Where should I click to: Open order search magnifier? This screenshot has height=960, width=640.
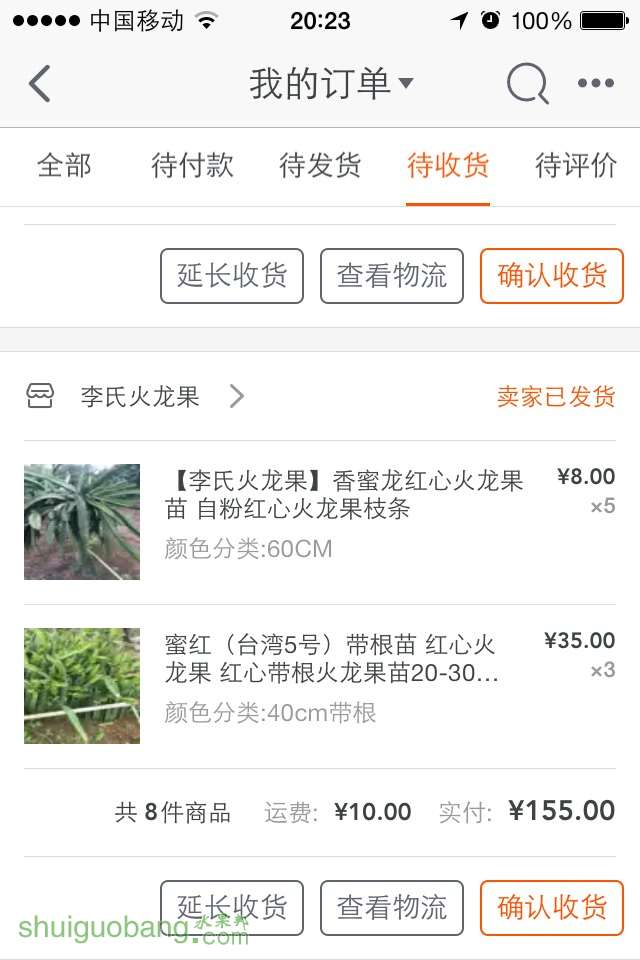(527, 84)
